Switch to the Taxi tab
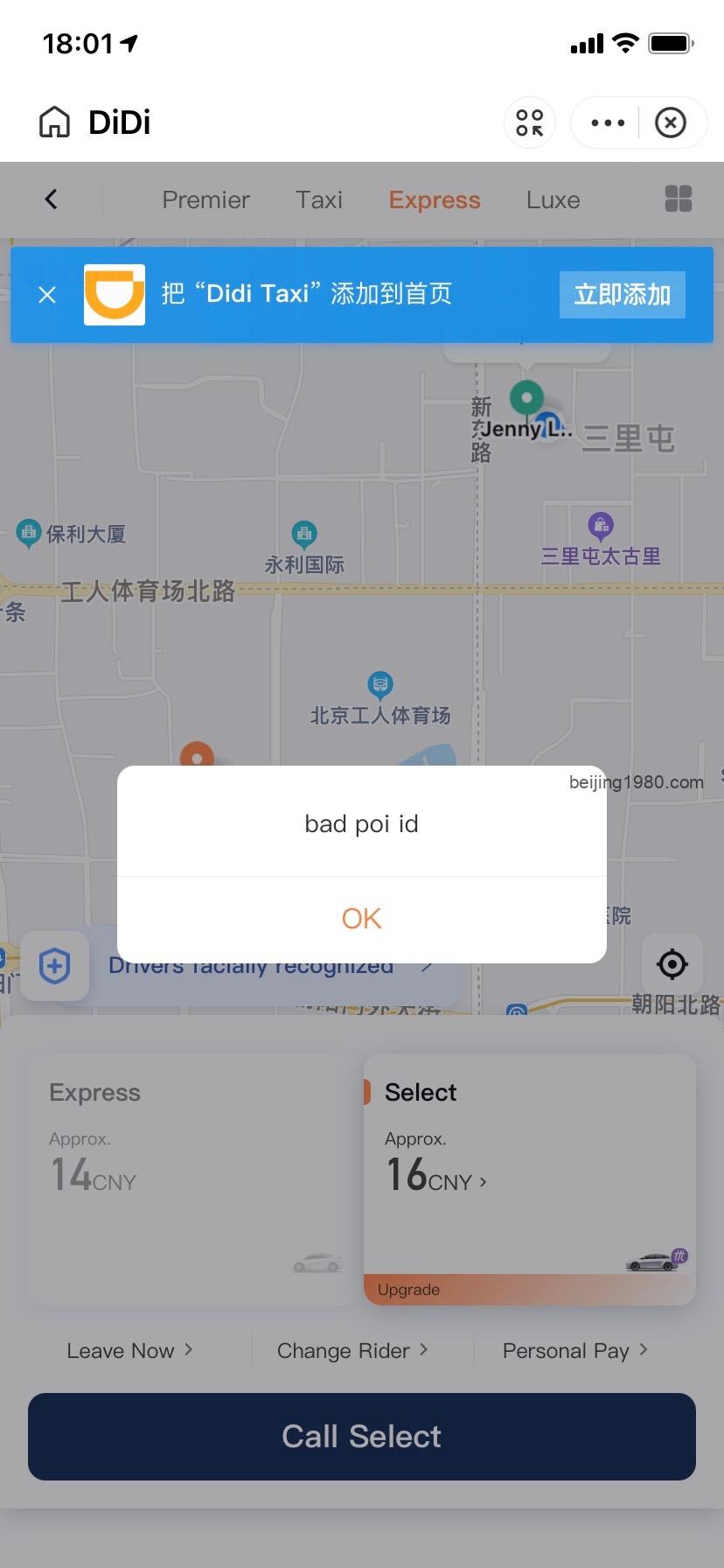The width and height of the screenshot is (724, 1568). (319, 200)
